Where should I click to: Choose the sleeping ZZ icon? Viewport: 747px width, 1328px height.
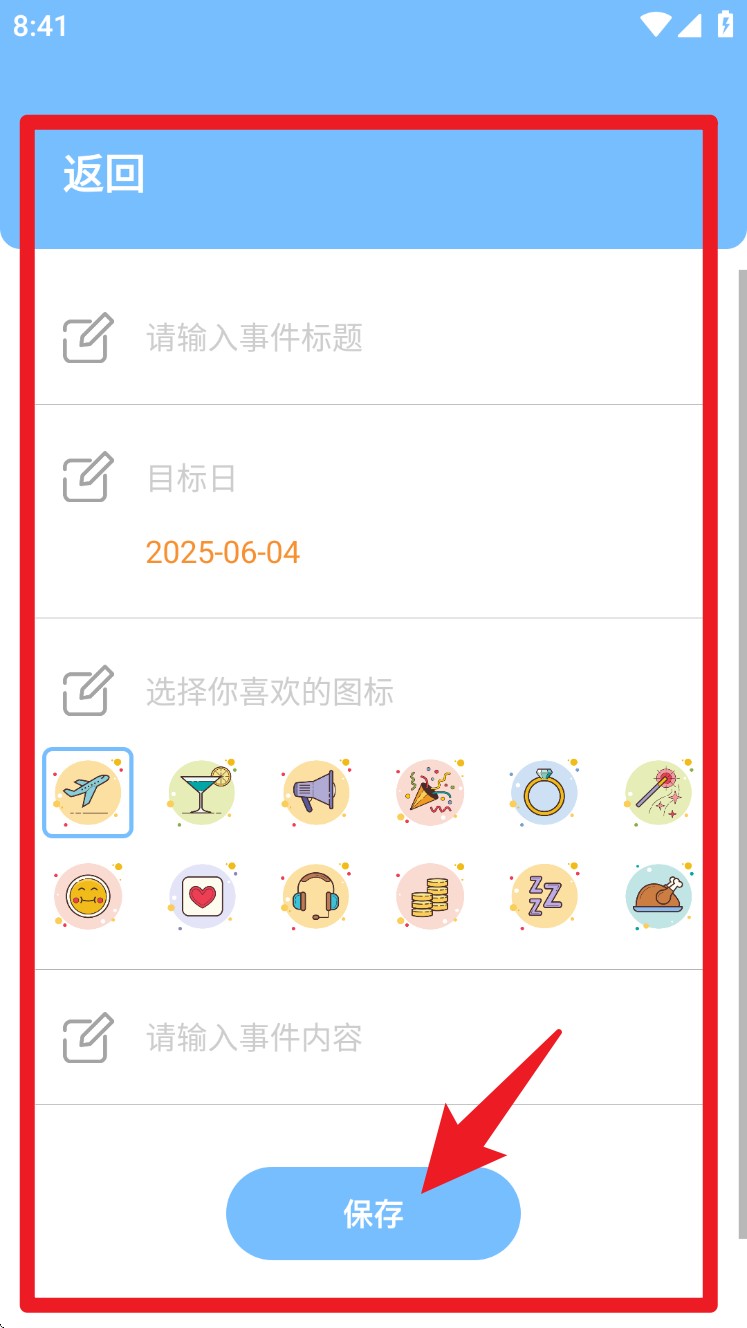click(x=544, y=896)
